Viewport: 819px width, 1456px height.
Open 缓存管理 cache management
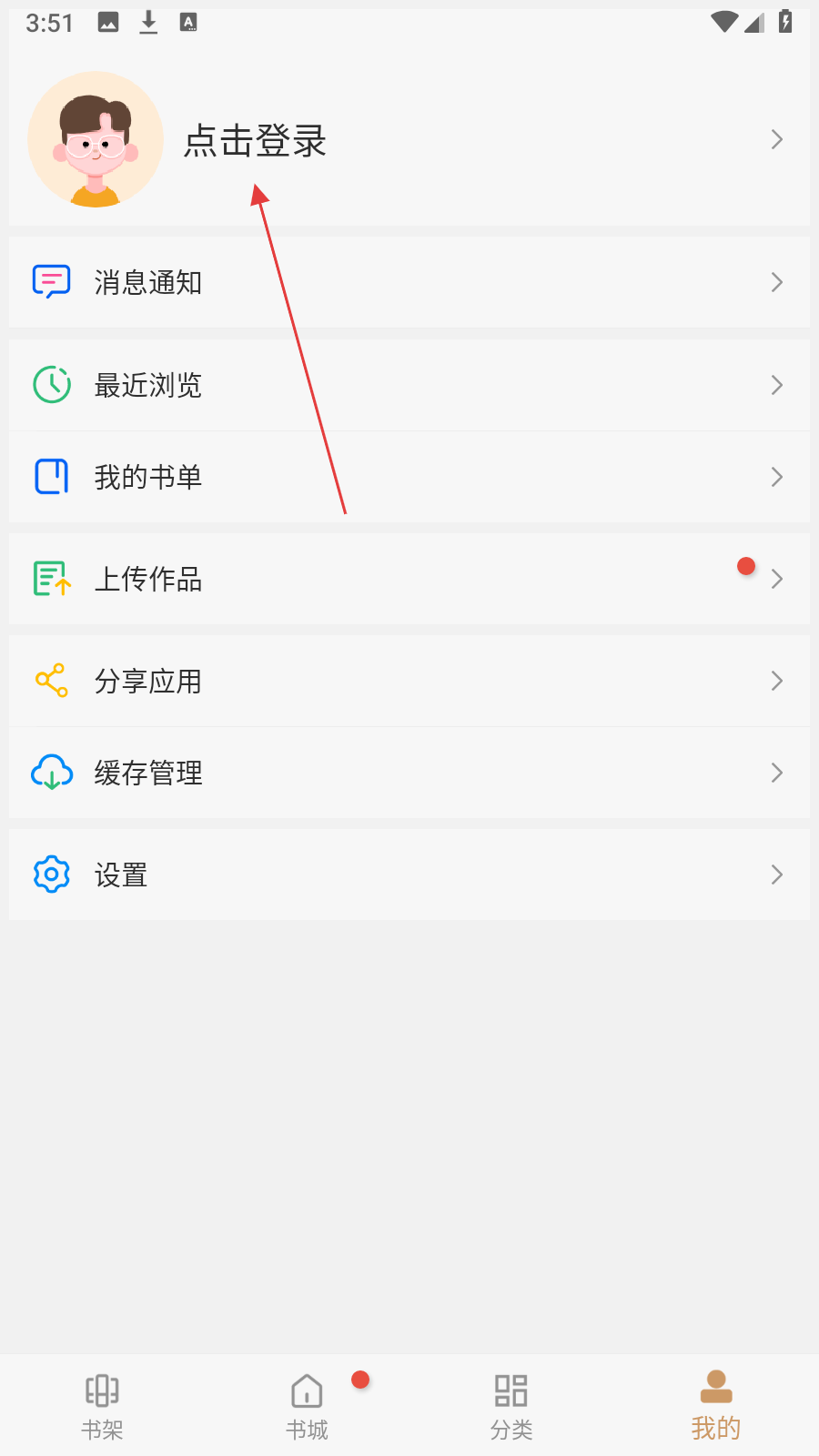147,773
